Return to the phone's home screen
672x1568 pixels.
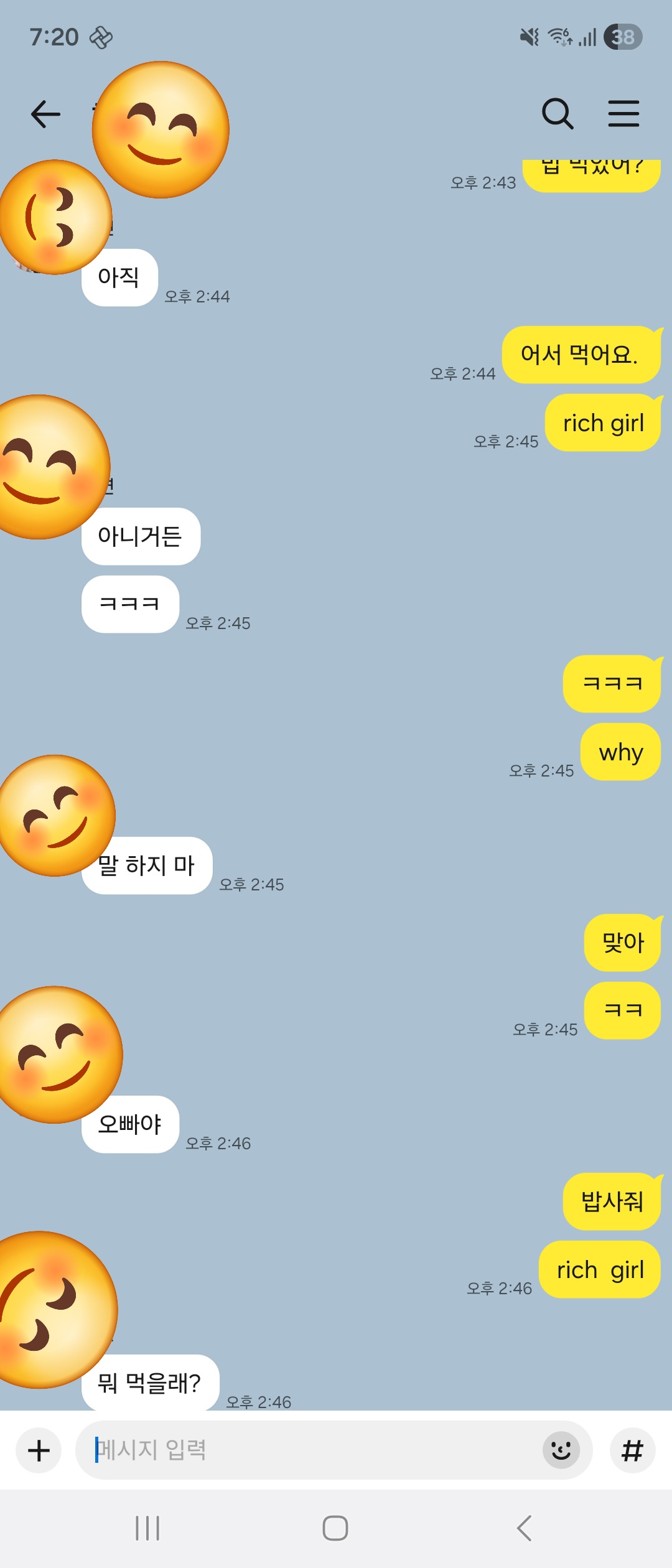point(335,1528)
